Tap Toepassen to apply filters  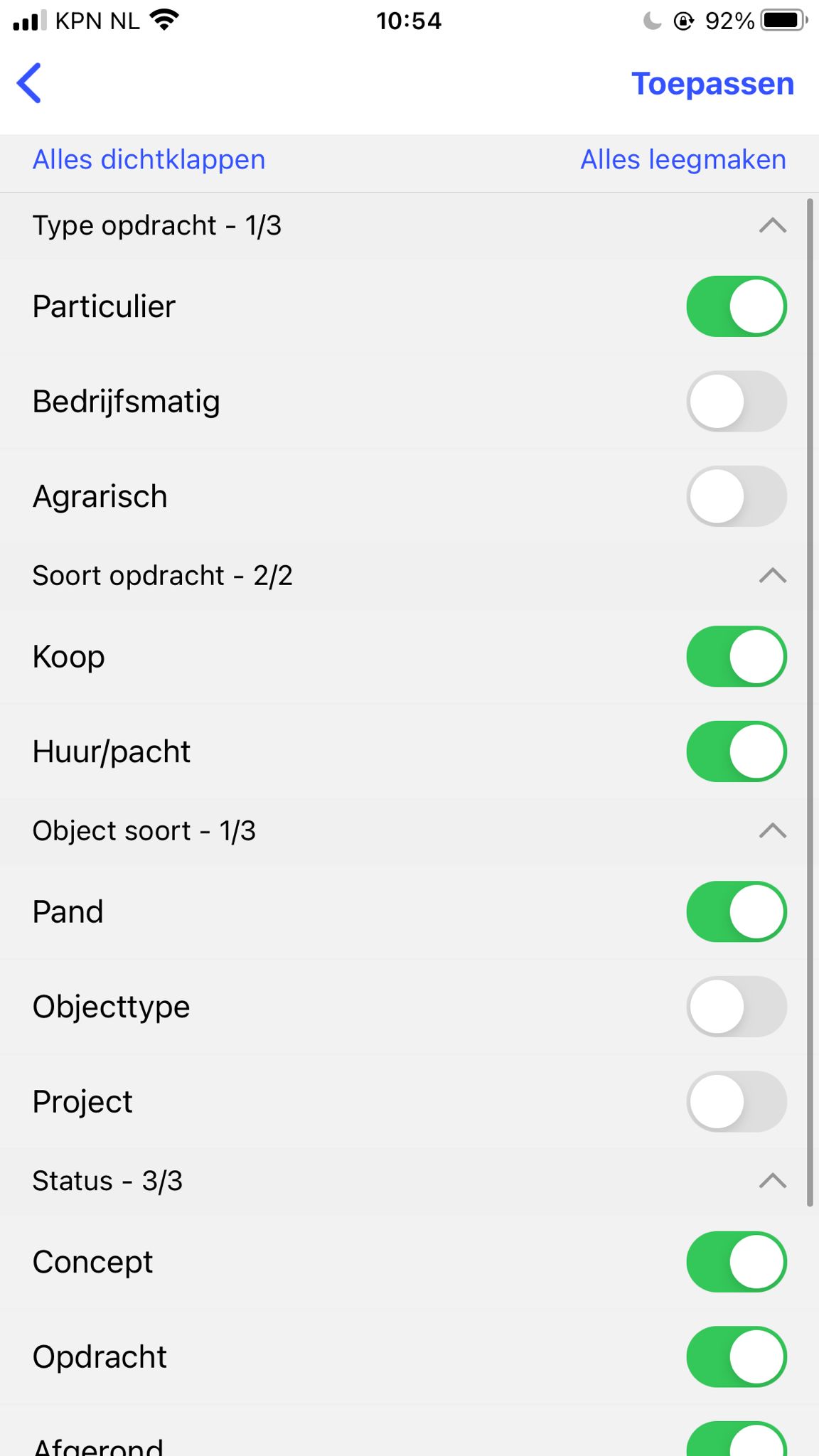point(712,84)
